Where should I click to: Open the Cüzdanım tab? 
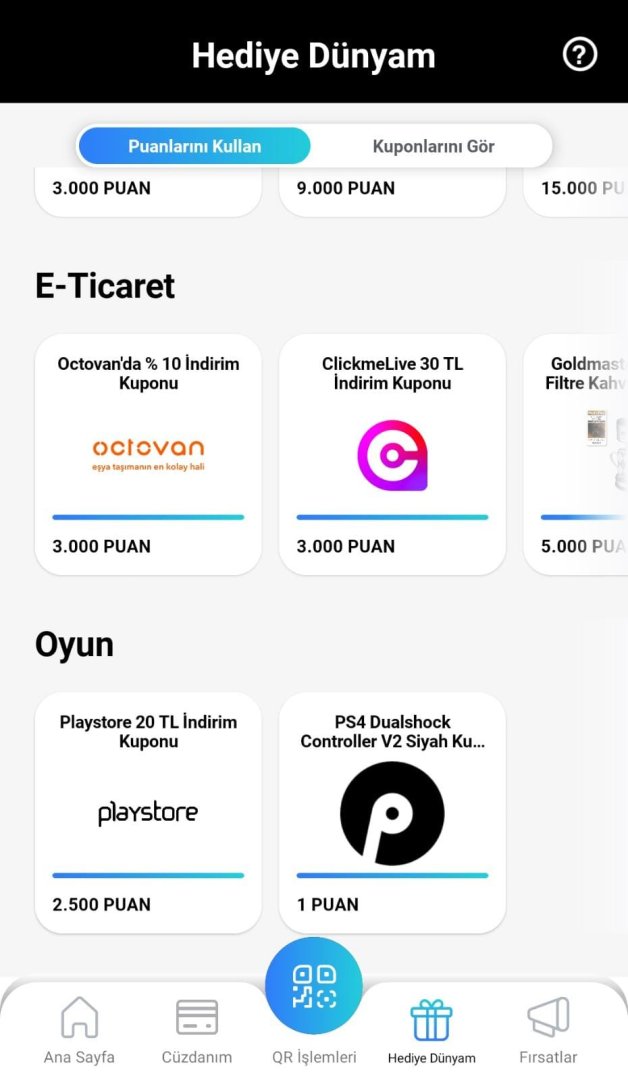pyautogui.click(x=197, y=1030)
